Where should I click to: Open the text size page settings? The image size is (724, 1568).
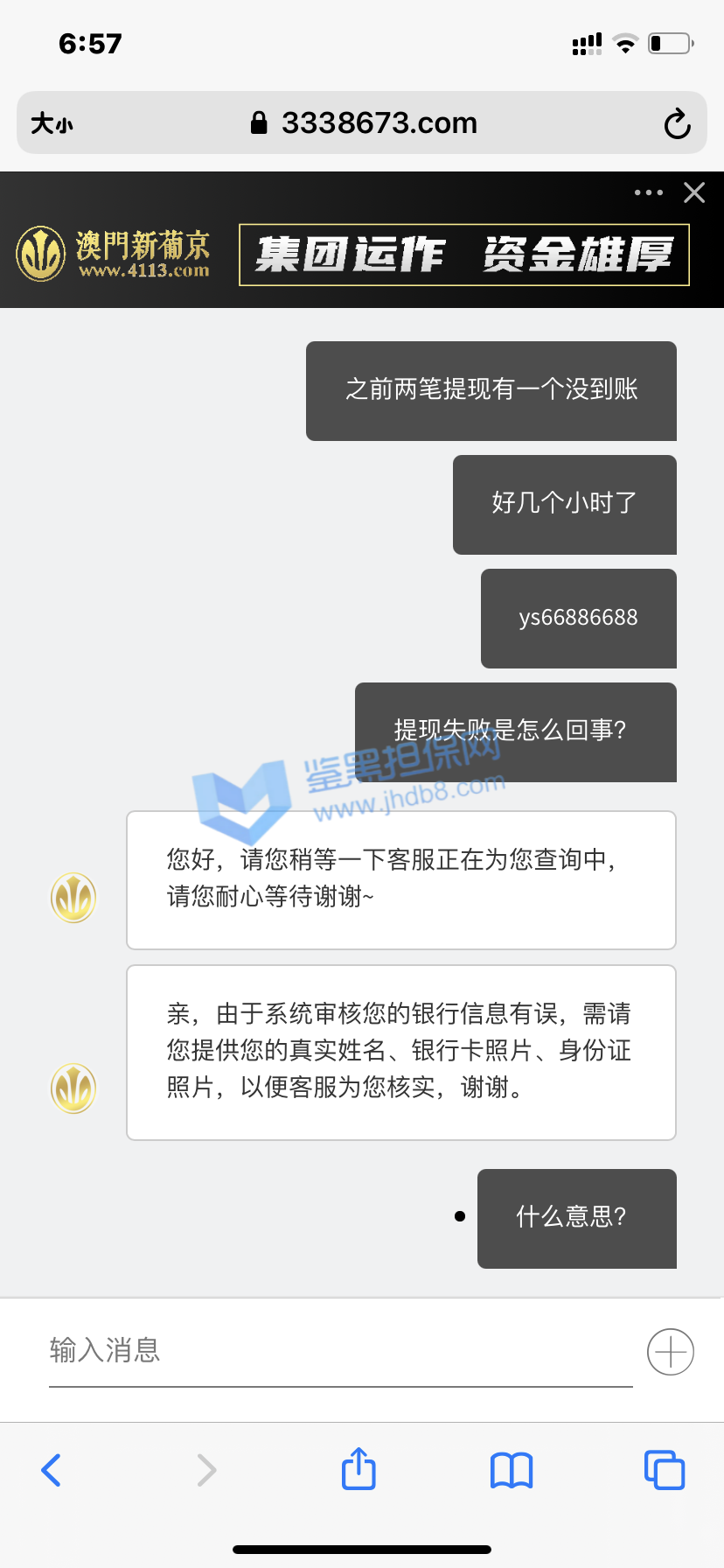tap(52, 123)
